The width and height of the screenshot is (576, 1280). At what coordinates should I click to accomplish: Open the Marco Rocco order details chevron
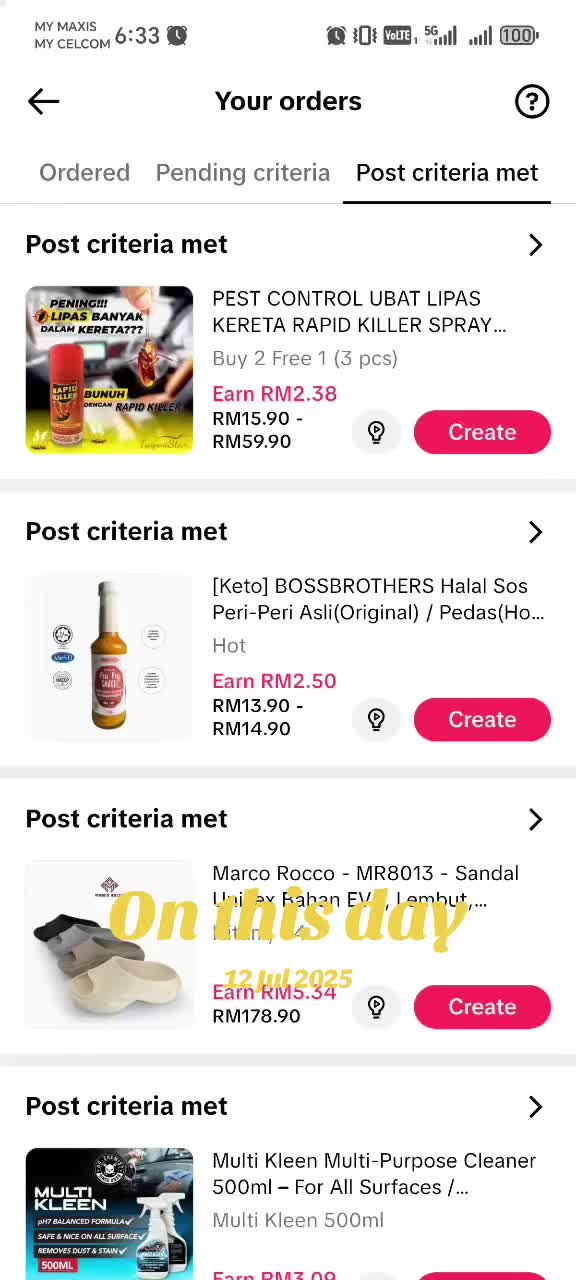coord(535,819)
